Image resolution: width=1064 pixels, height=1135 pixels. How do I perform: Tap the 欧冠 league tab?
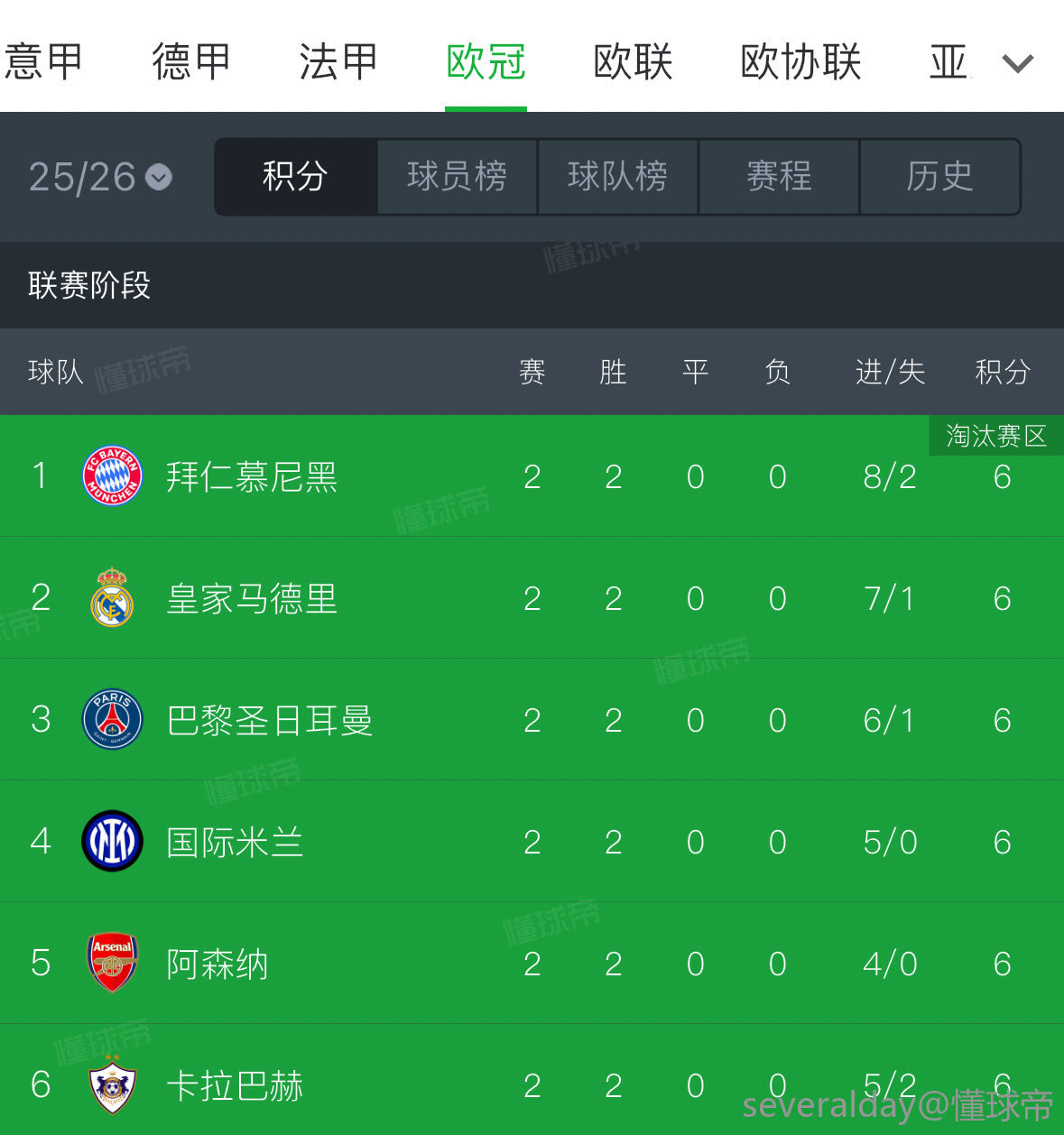coord(486,62)
